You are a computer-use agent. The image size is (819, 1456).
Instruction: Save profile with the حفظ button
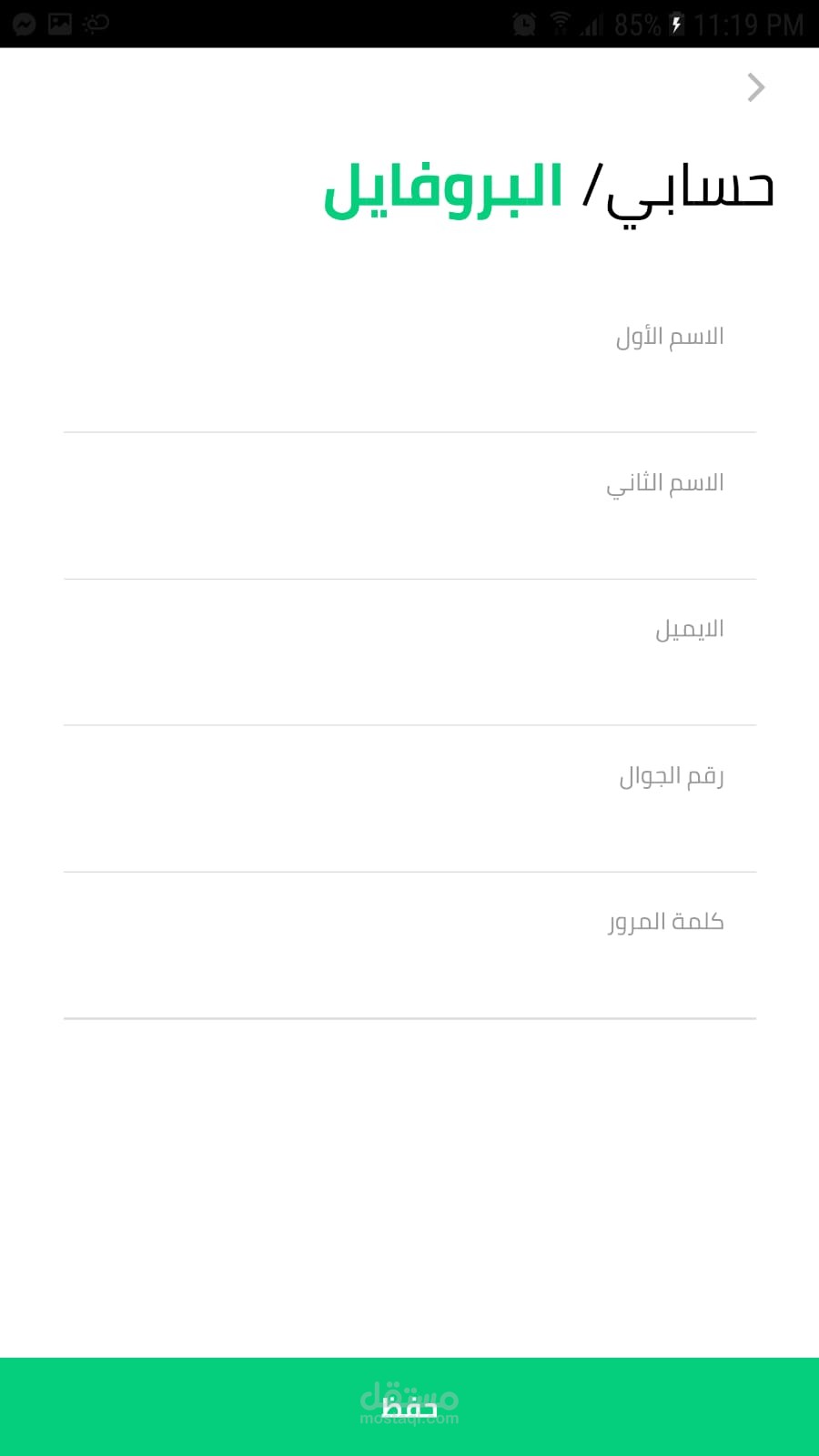(x=409, y=1407)
